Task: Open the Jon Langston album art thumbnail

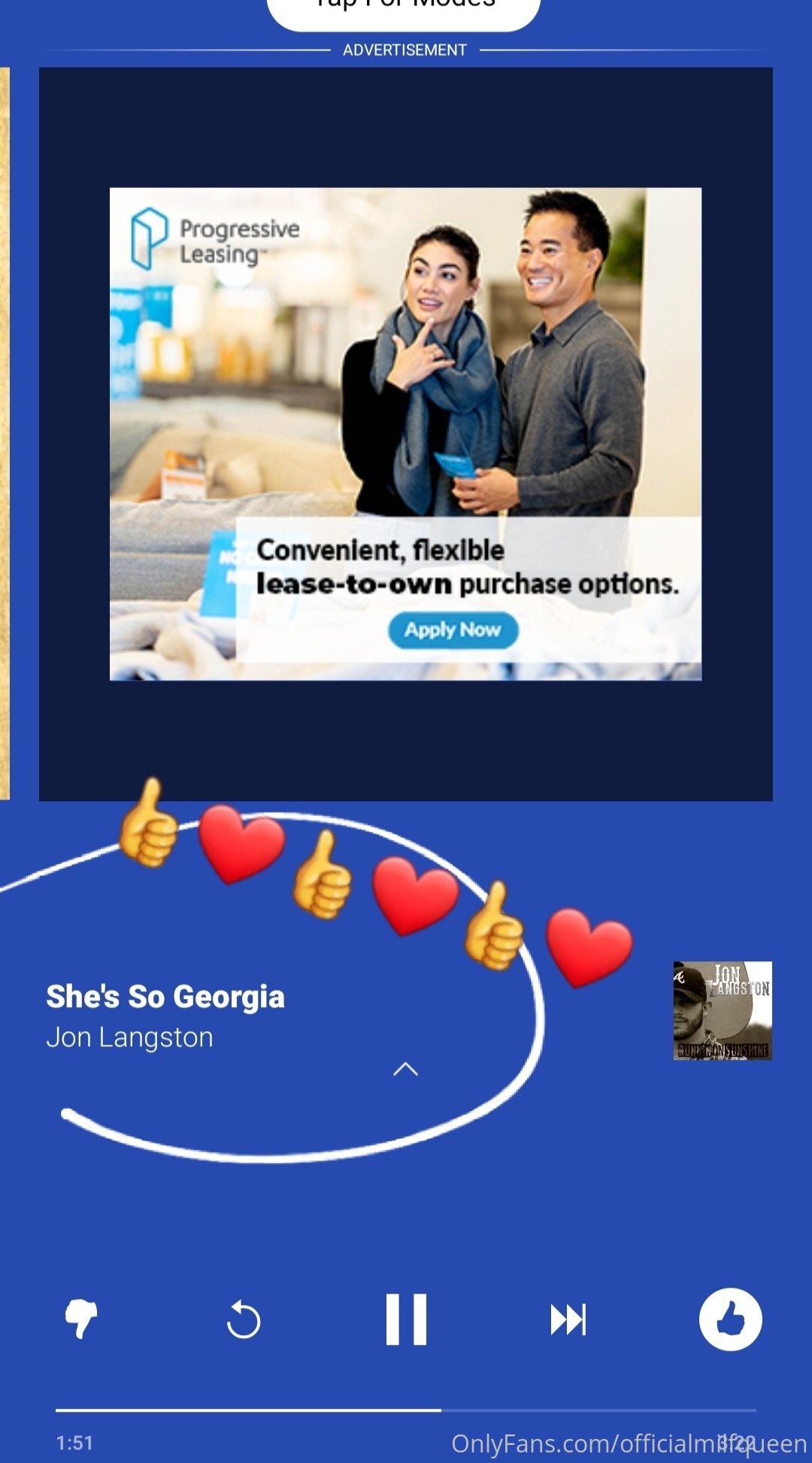Action: [x=723, y=1010]
